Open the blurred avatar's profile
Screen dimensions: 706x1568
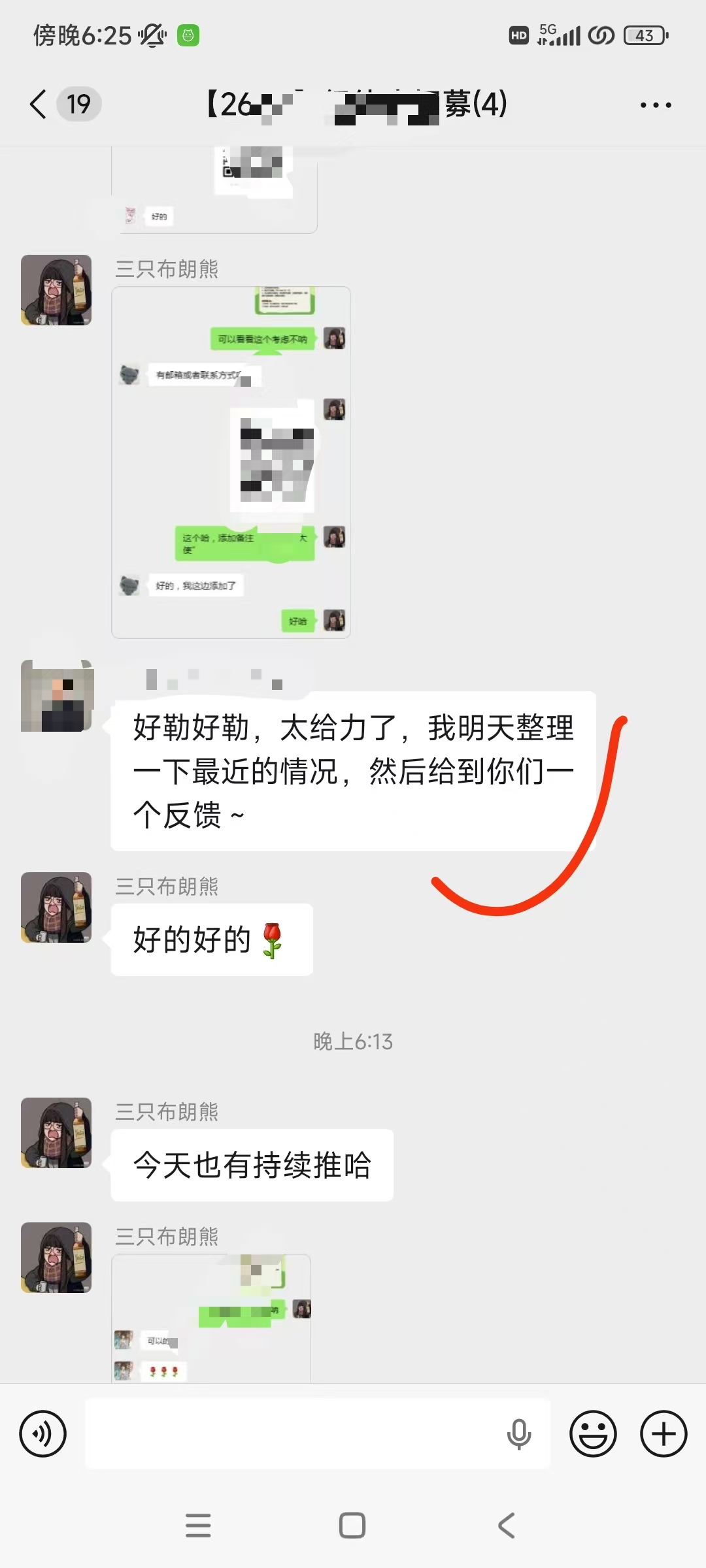[x=57, y=696]
